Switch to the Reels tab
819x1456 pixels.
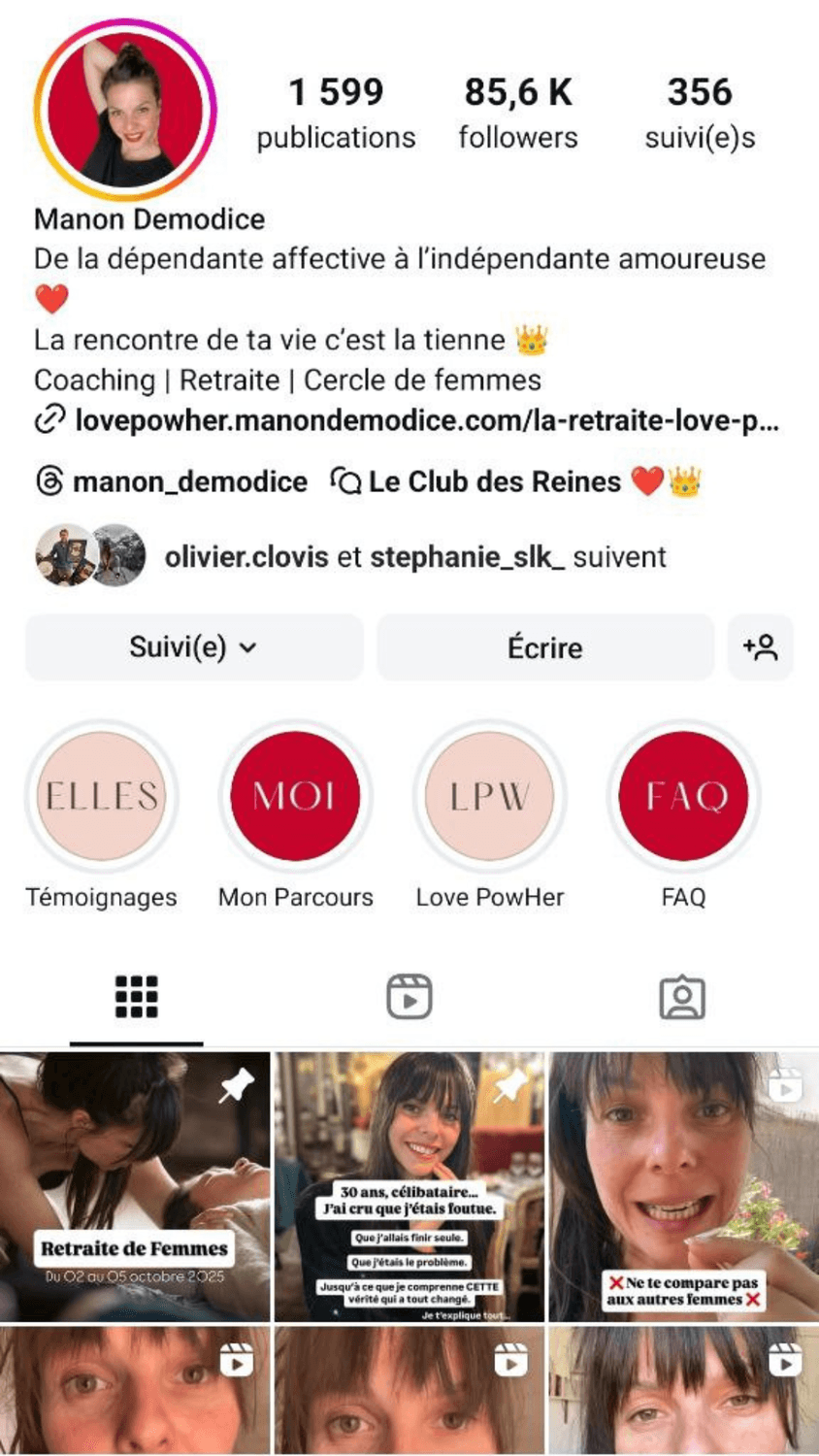409,997
